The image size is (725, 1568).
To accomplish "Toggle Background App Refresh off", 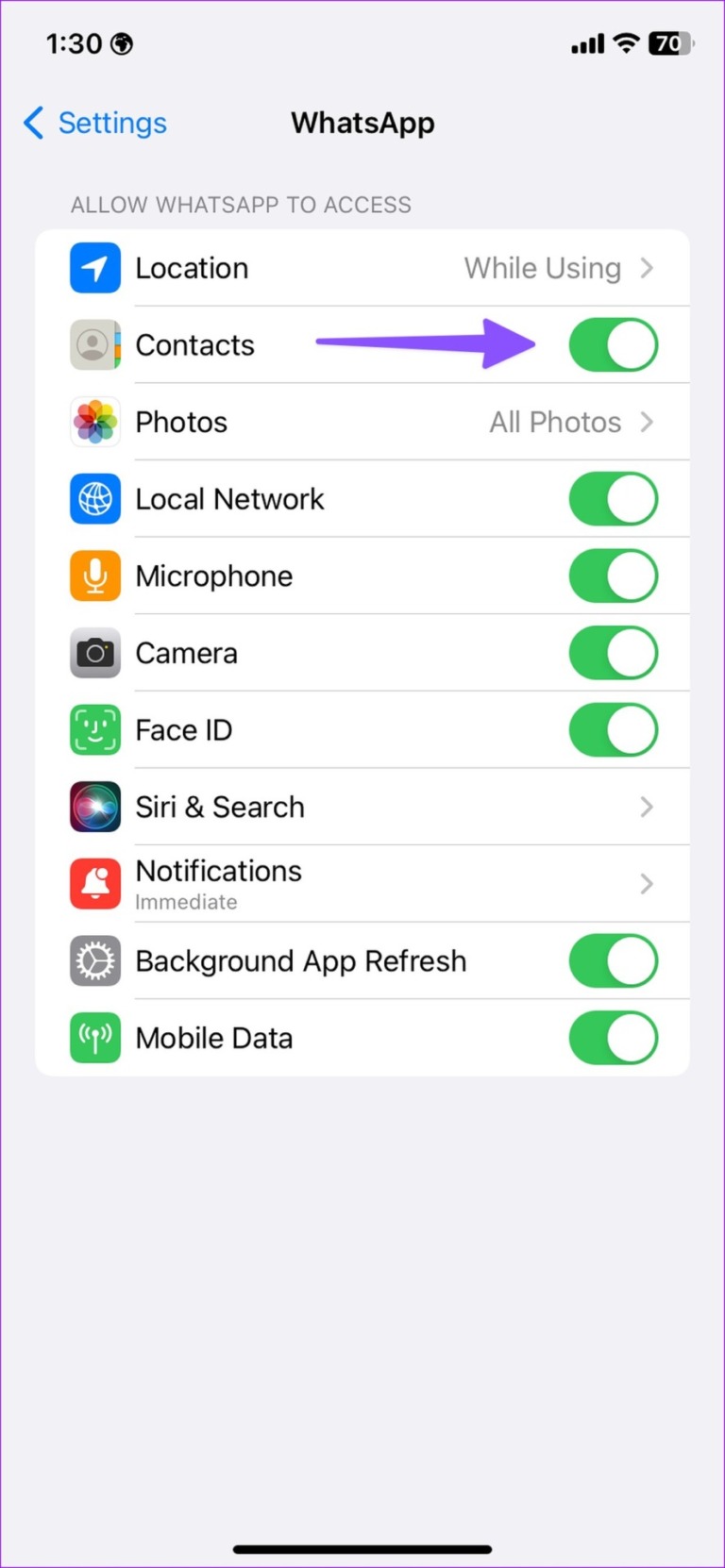I will click(x=614, y=960).
